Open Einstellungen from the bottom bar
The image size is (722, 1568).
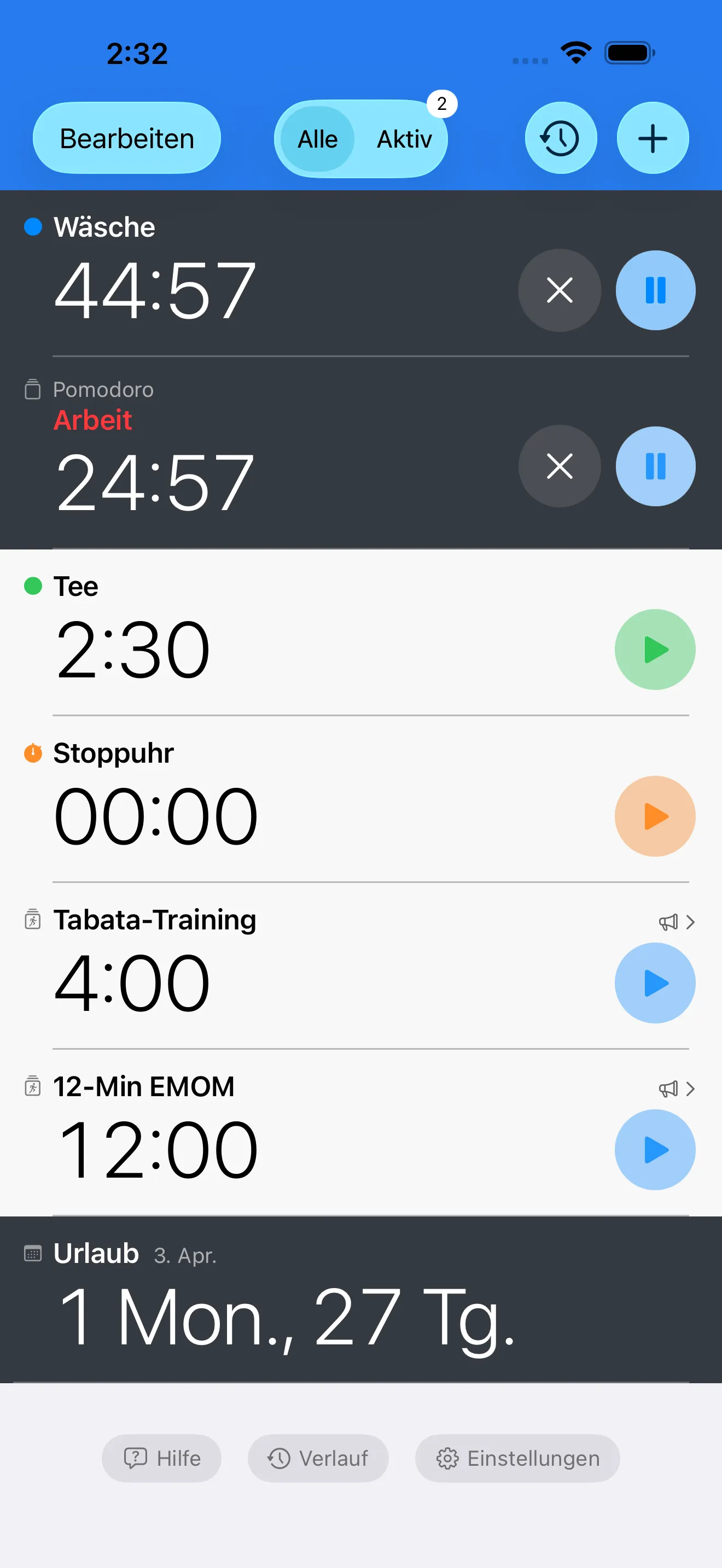point(516,1458)
